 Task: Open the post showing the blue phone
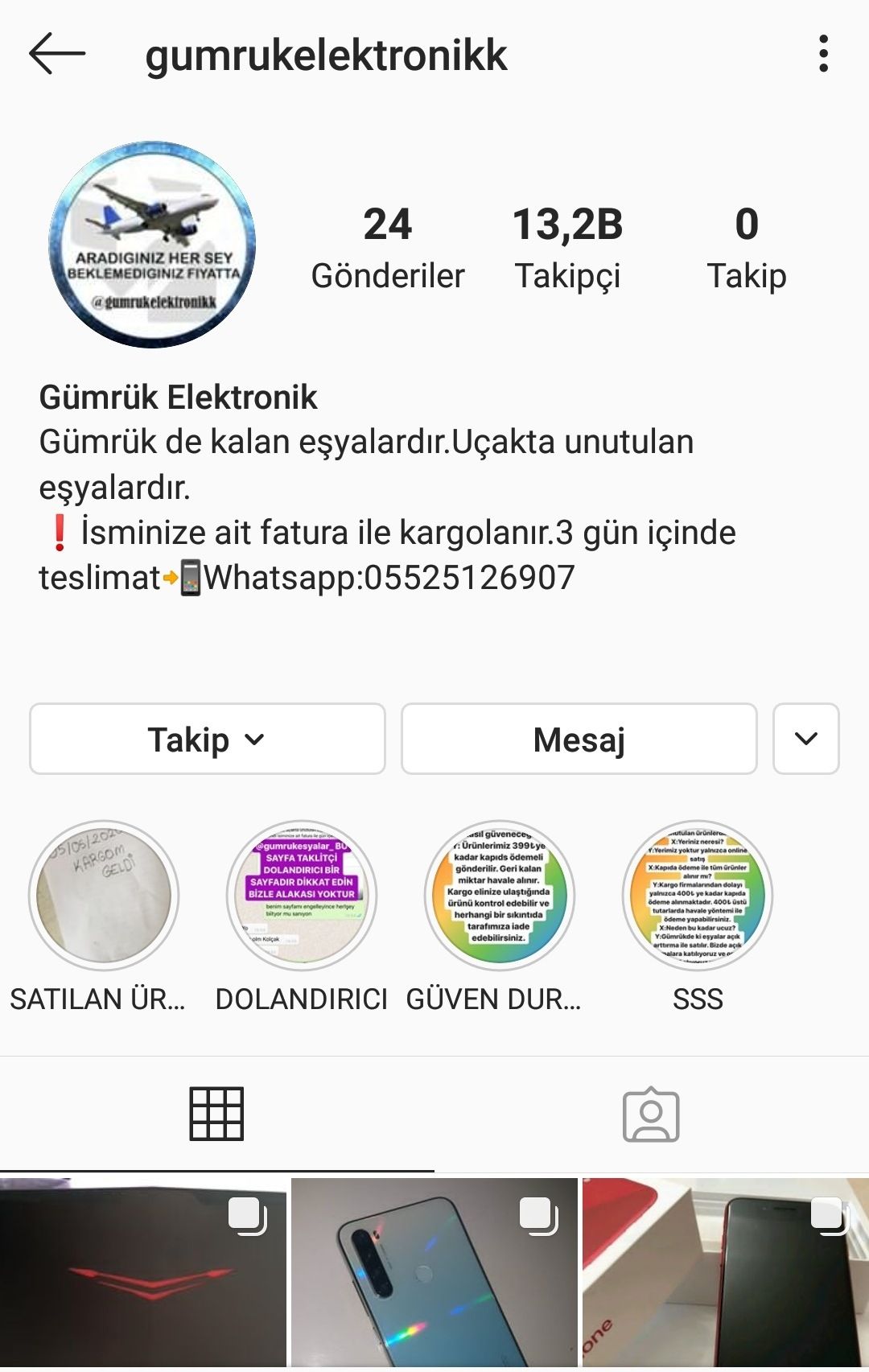pos(434,1274)
